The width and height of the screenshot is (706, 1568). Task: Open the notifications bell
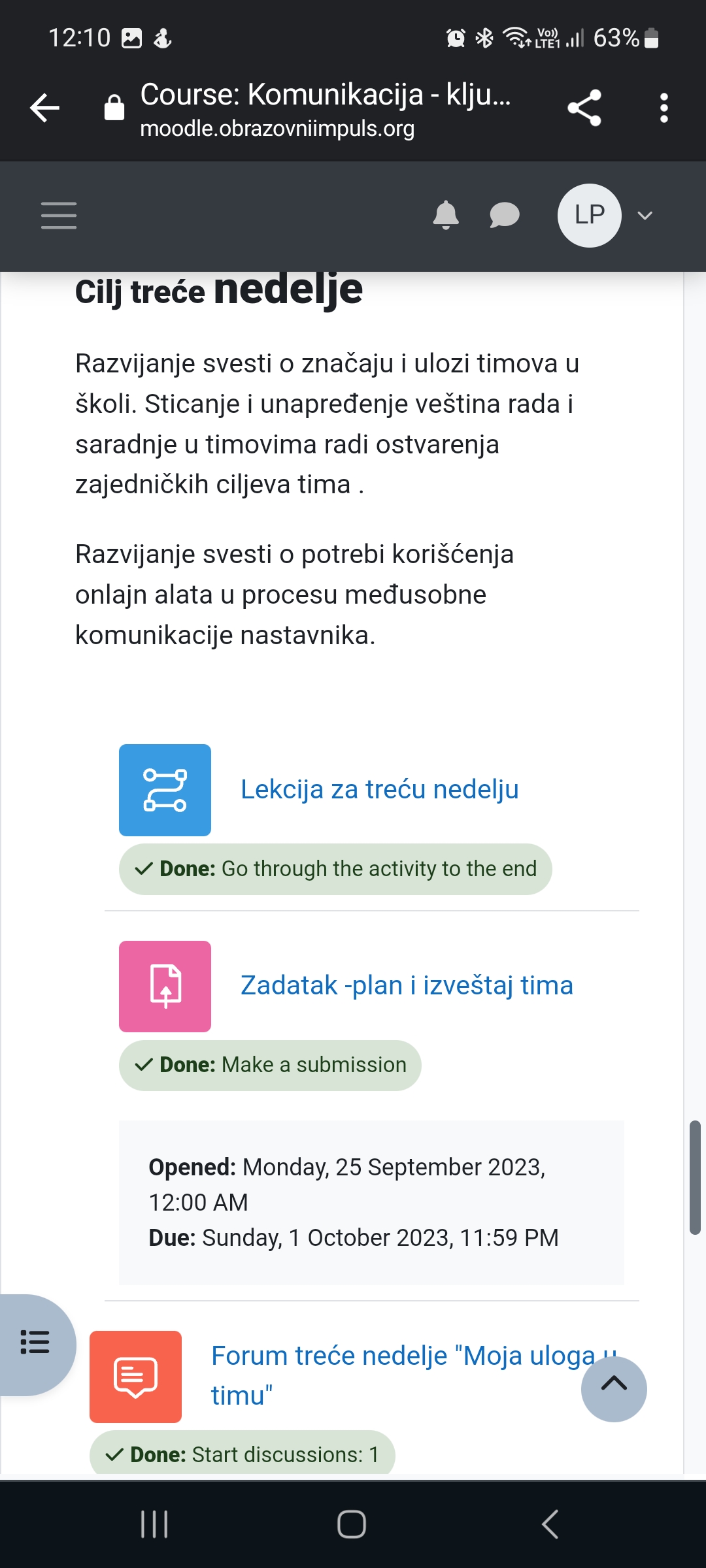(446, 215)
